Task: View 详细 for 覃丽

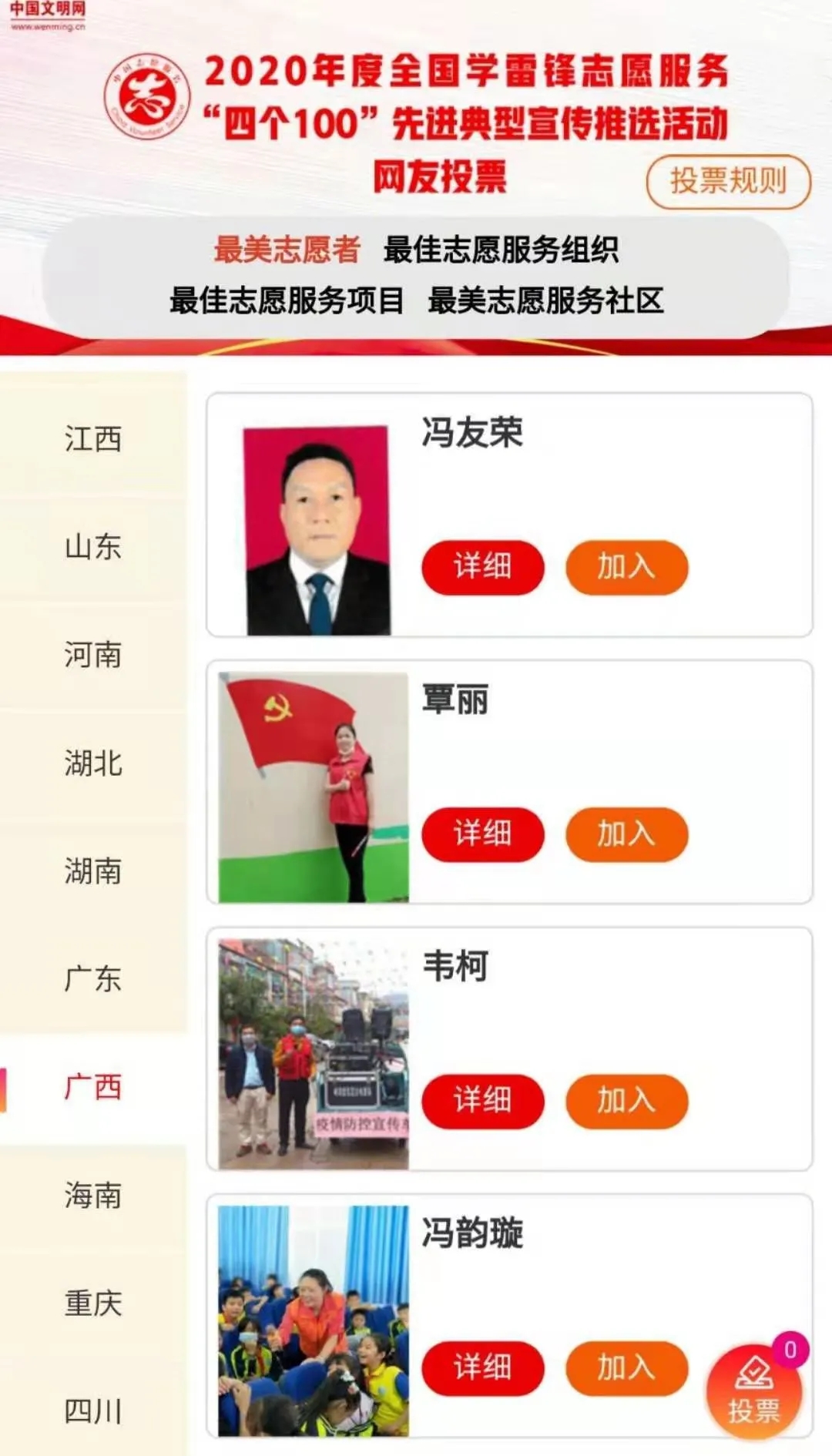Action: [483, 834]
